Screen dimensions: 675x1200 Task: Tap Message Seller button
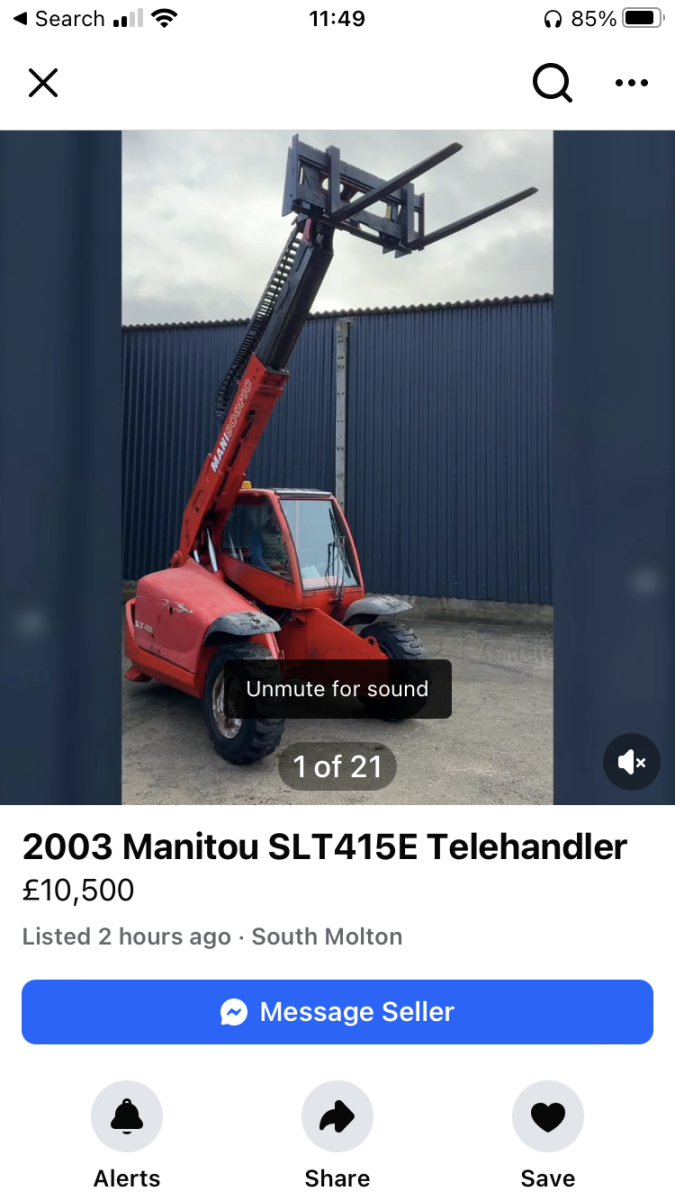click(x=337, y=1012)
